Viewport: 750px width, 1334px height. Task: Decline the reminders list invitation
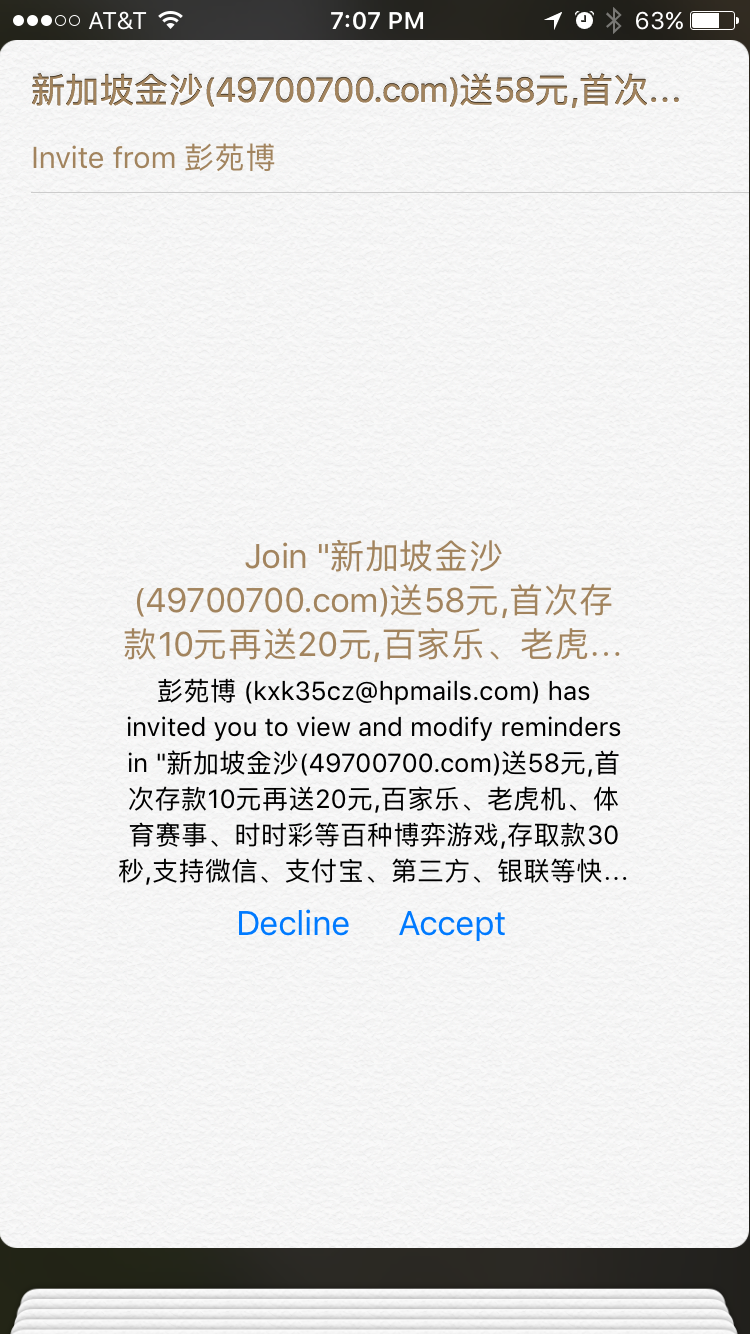[293, 923]
